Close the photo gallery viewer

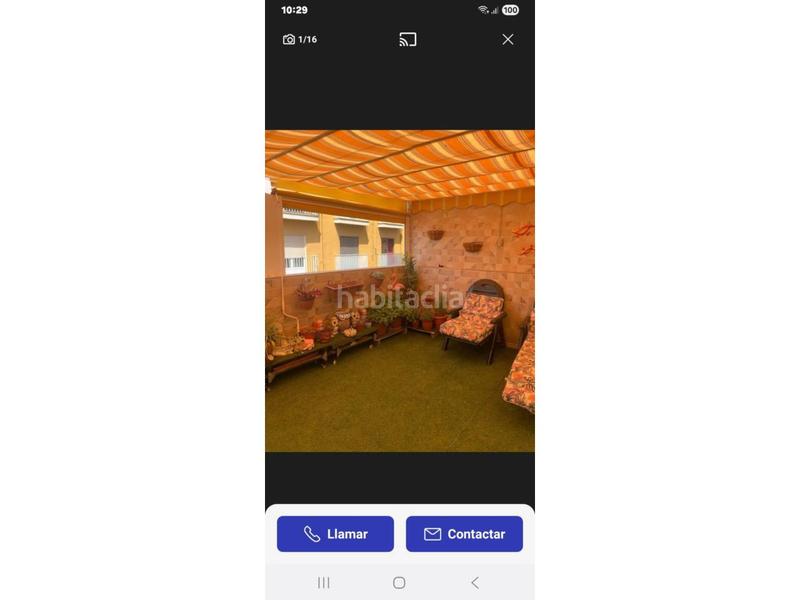coord(508,40)
